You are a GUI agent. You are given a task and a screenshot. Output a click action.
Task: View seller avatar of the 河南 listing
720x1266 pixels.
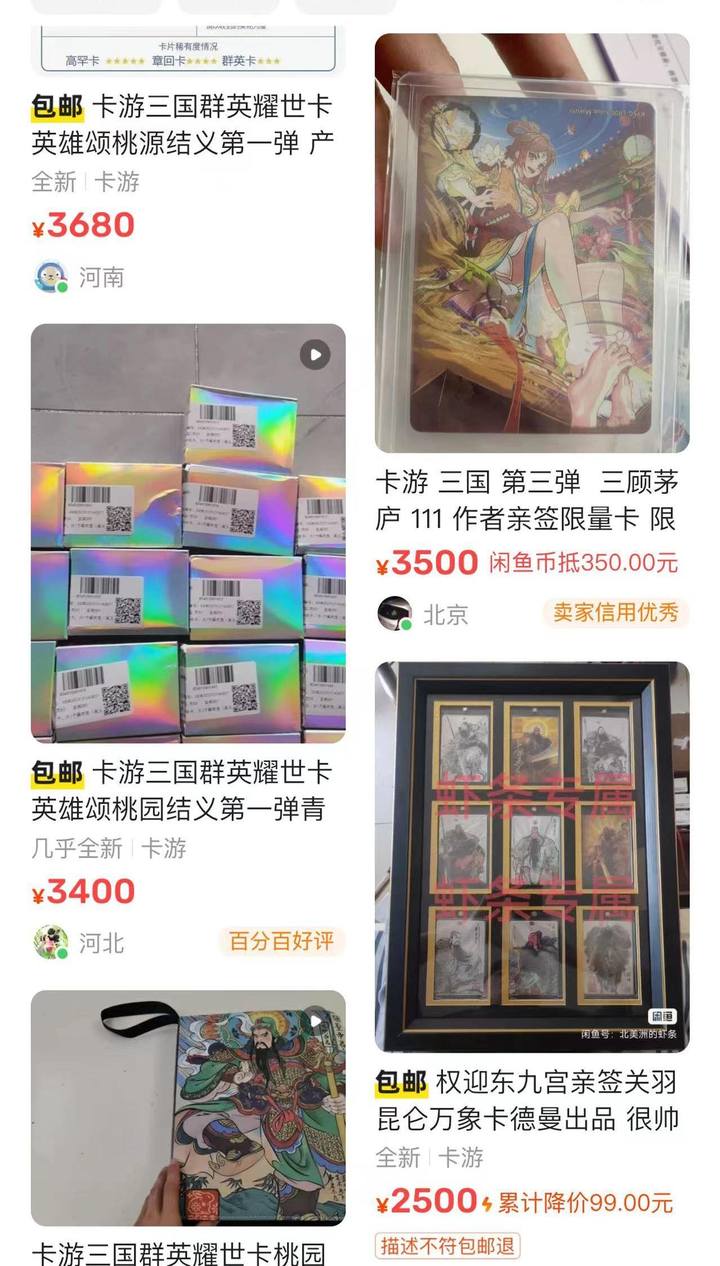pyautogui.click(x=51, y=276)
